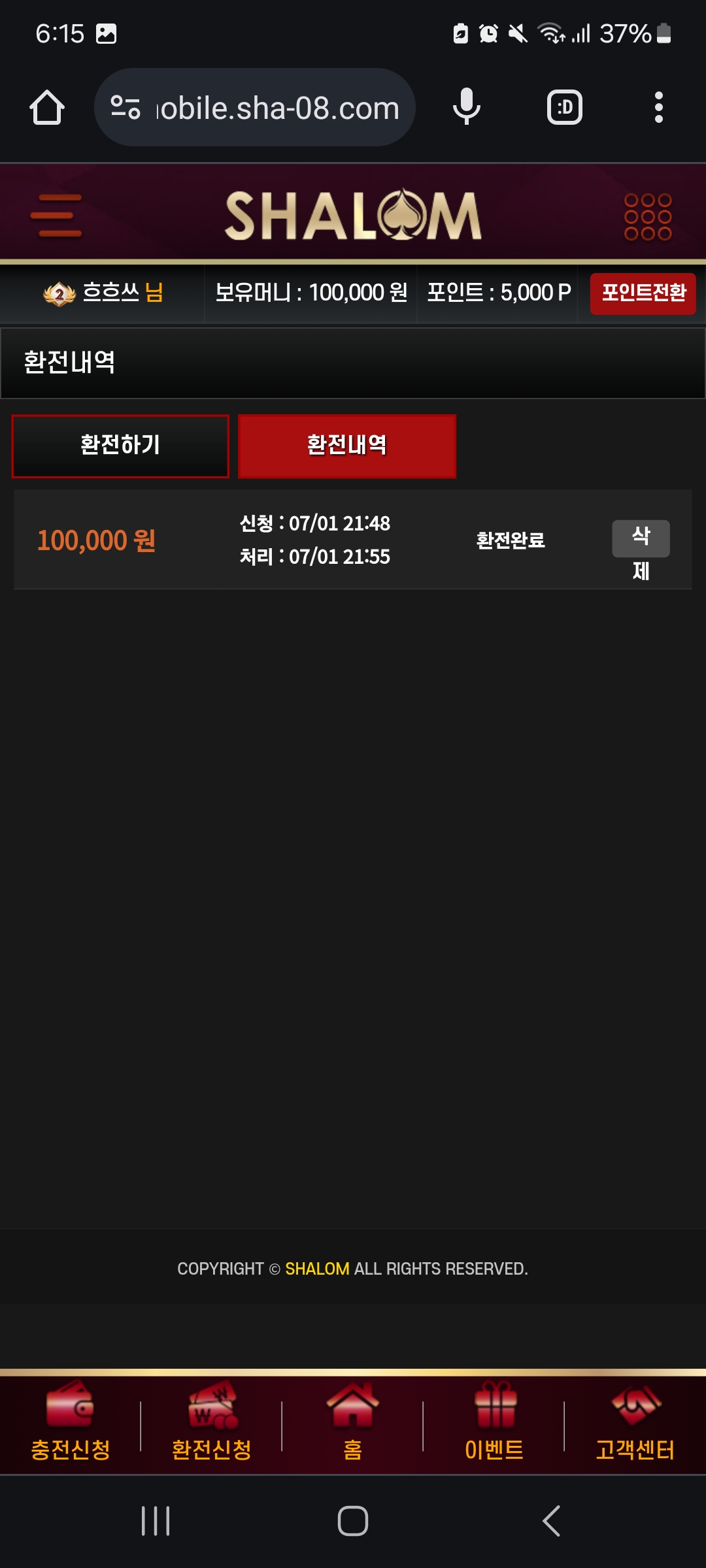This screenshot has height=1568, width=706.
Task: Open the grid menu icon
Action: [647, 216]
